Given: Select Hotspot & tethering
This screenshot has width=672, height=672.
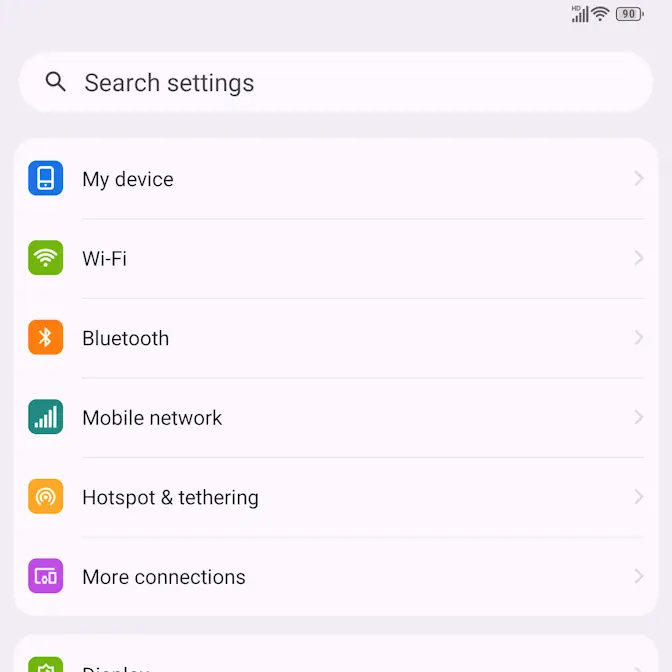Looking at the screenshot, I should [x=336, y=497].
